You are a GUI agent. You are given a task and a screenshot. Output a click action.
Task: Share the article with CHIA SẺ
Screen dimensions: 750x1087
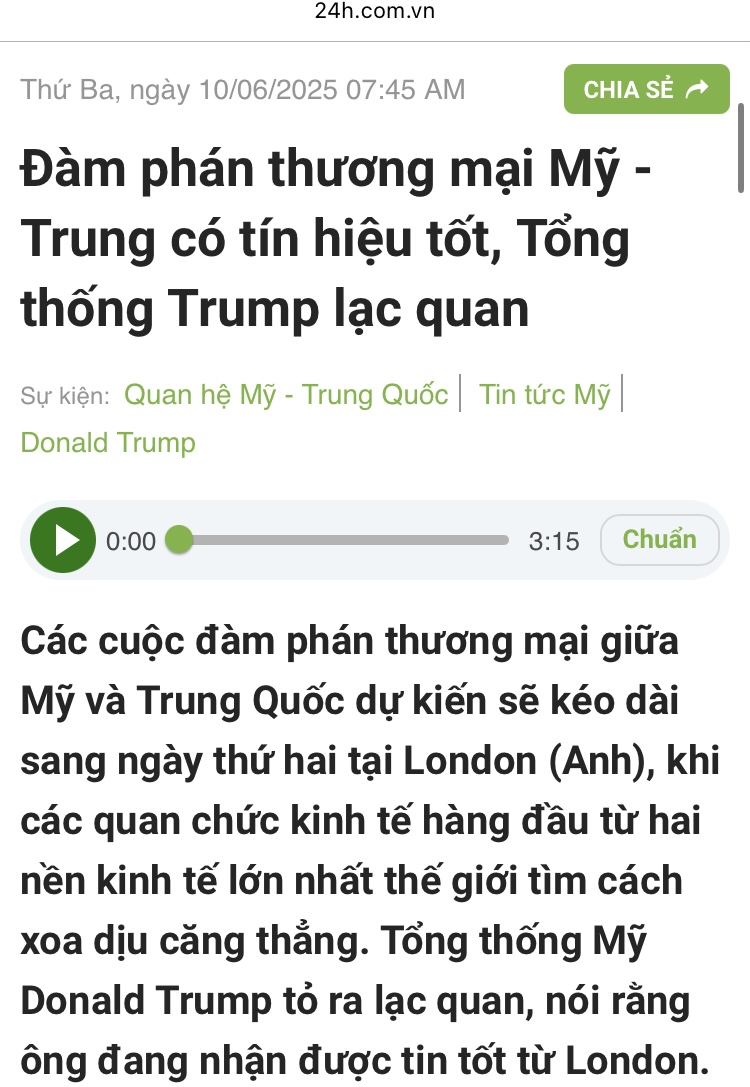pos(646,89)
